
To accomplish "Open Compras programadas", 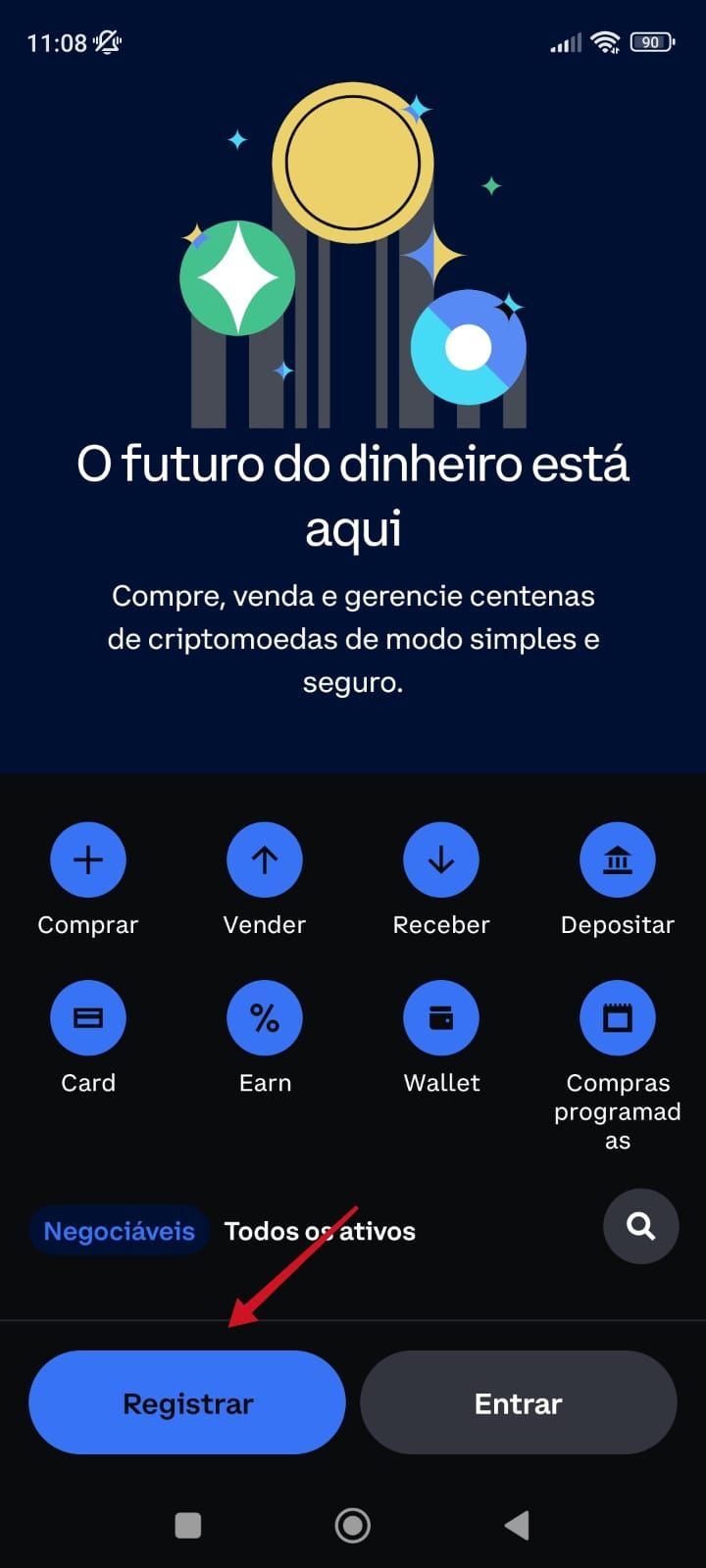I will point(618,1018).
